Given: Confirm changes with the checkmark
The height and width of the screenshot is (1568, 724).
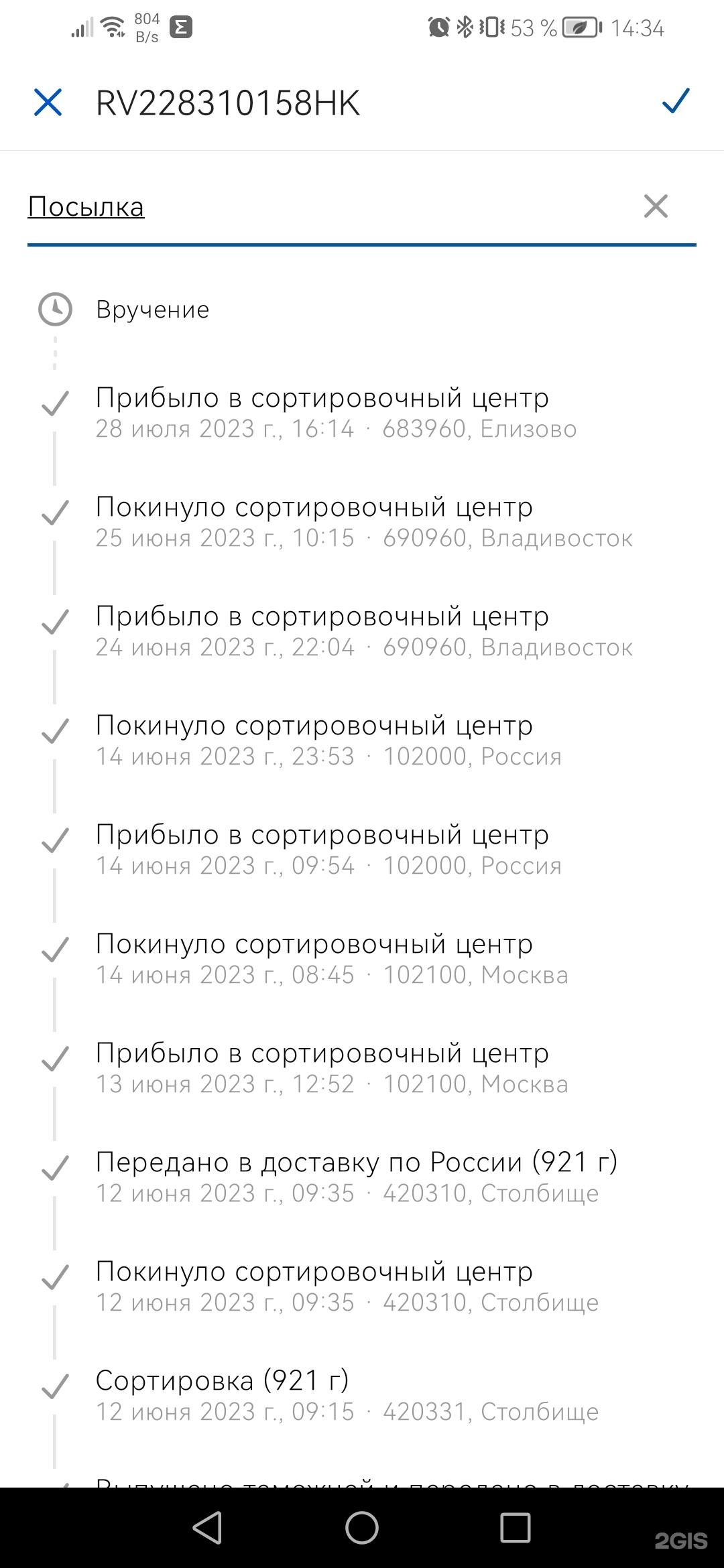Looking at the screenshot, I should (x=675, y=101).
